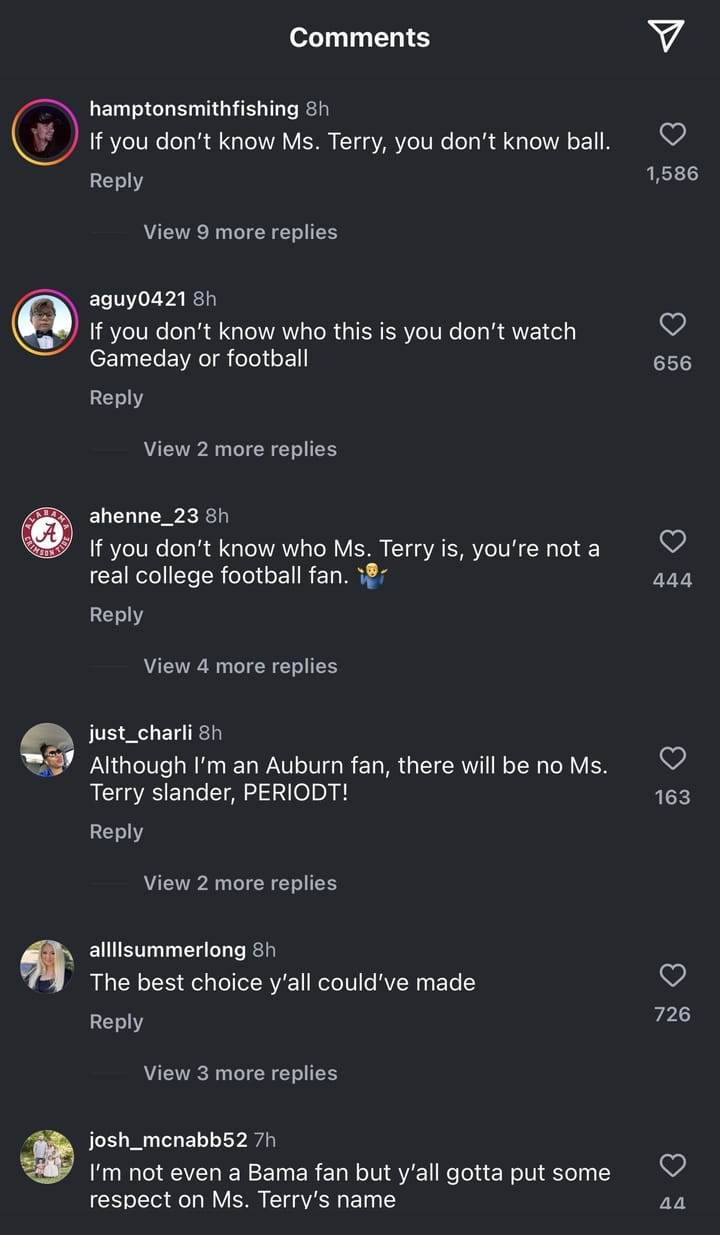Show 3 more replies under alllsummerlong
The width and height of the screenshot is (720, 1235).
coord(239,1072)
